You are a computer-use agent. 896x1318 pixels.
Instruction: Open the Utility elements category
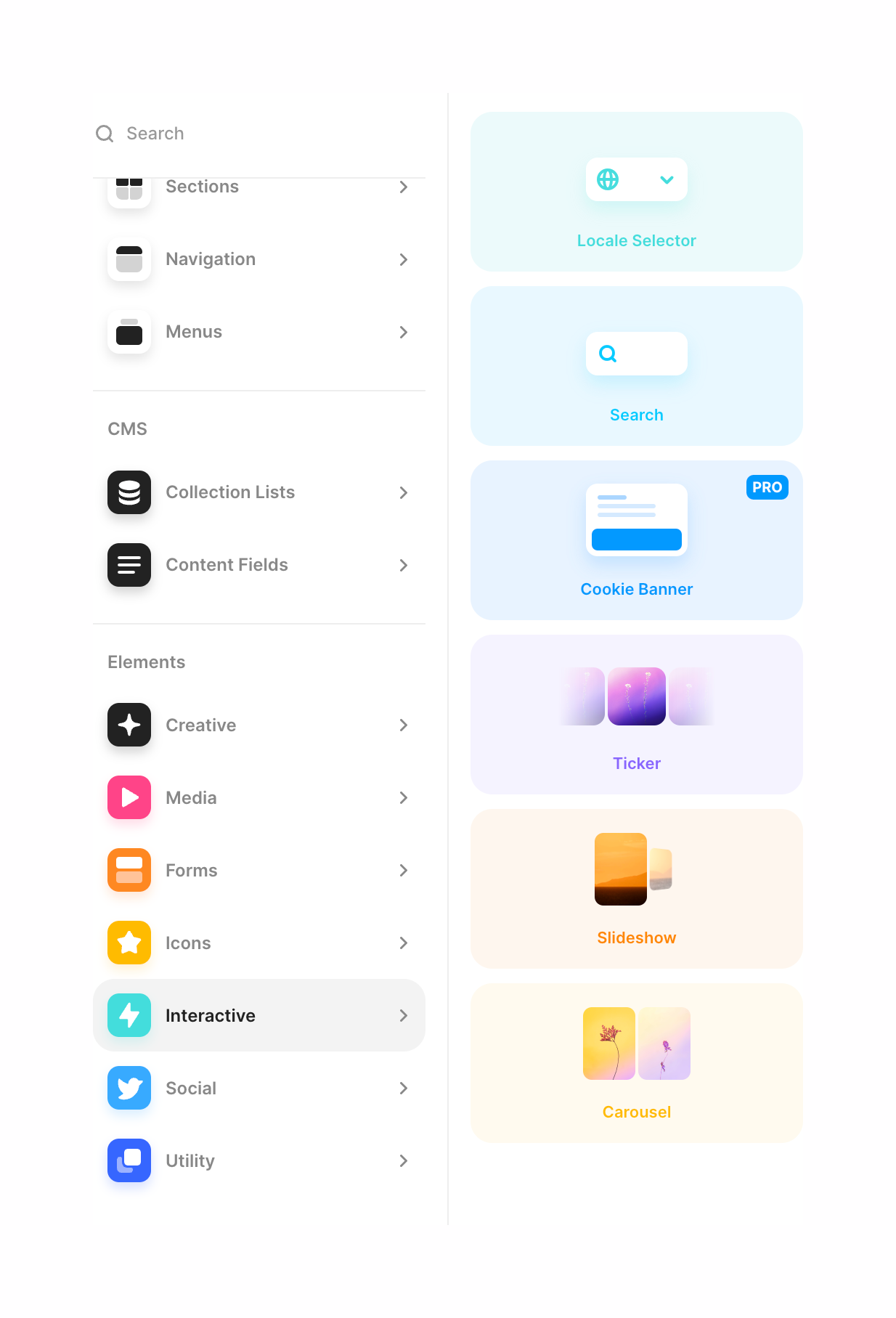click(258, 1160)
